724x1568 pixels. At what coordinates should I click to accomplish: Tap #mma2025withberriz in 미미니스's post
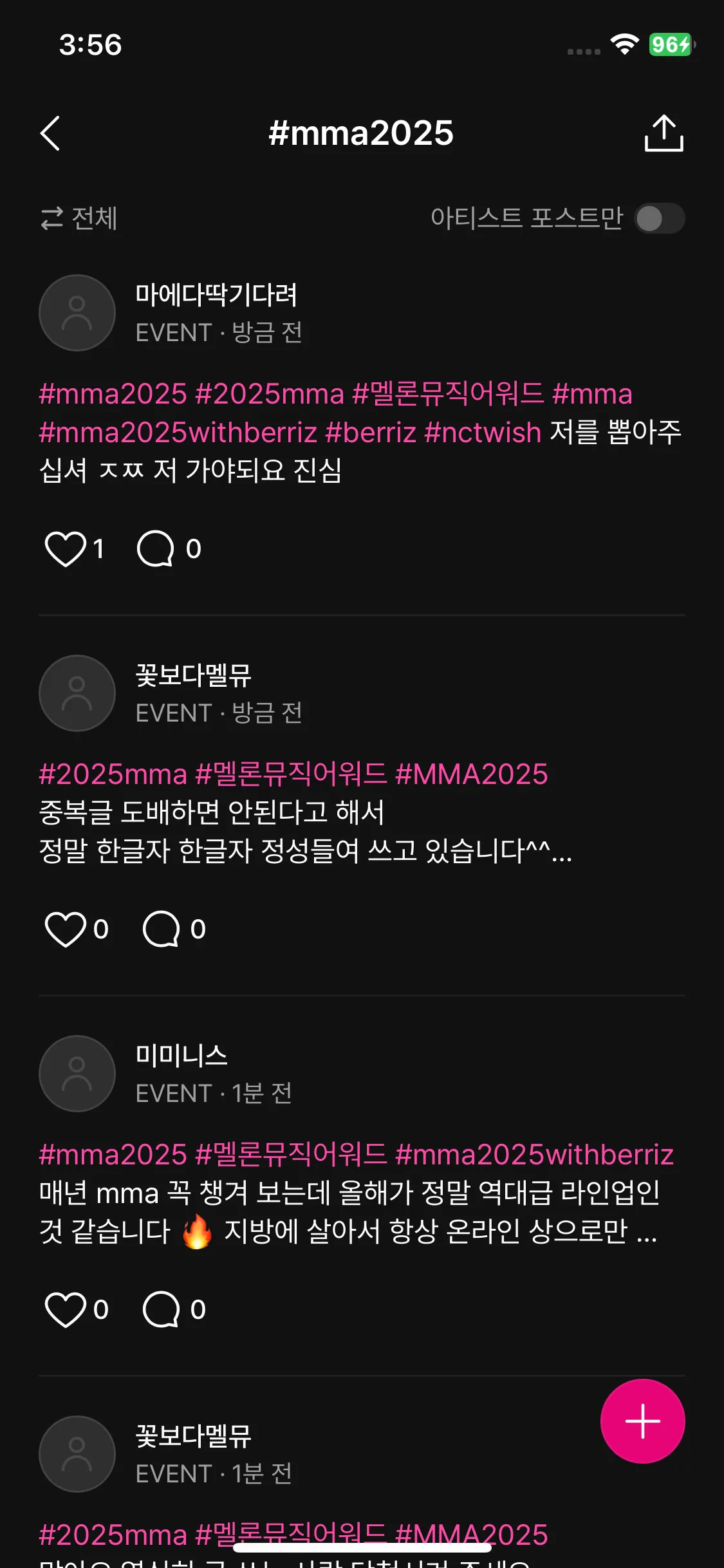[x=534, y=1155]
